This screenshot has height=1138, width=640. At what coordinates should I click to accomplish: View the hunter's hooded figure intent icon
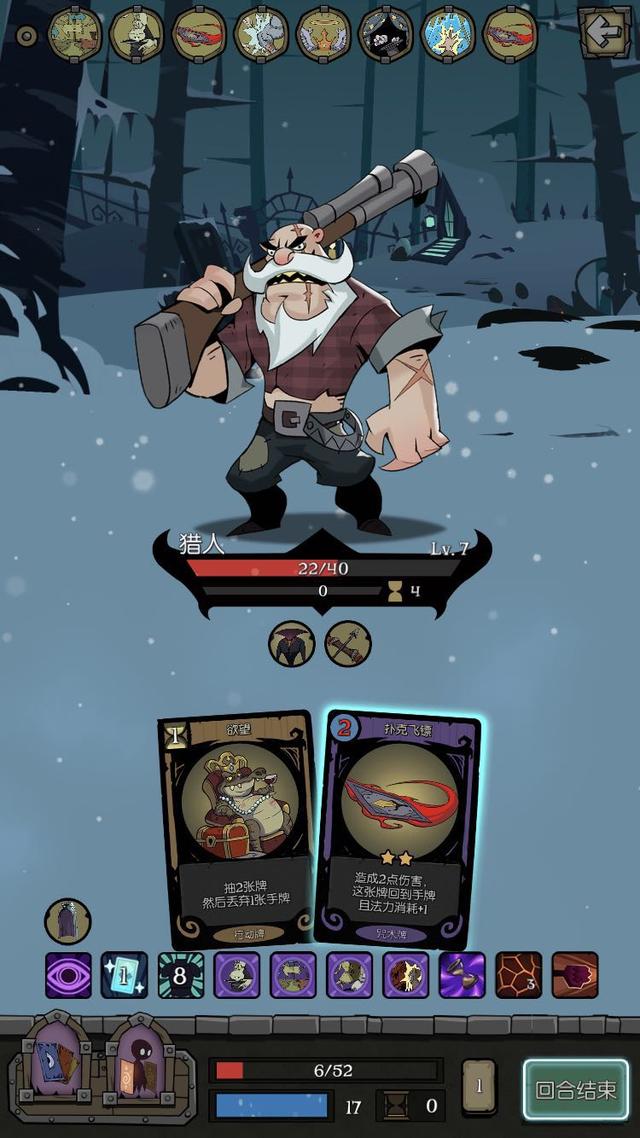(x=292, y=643)
